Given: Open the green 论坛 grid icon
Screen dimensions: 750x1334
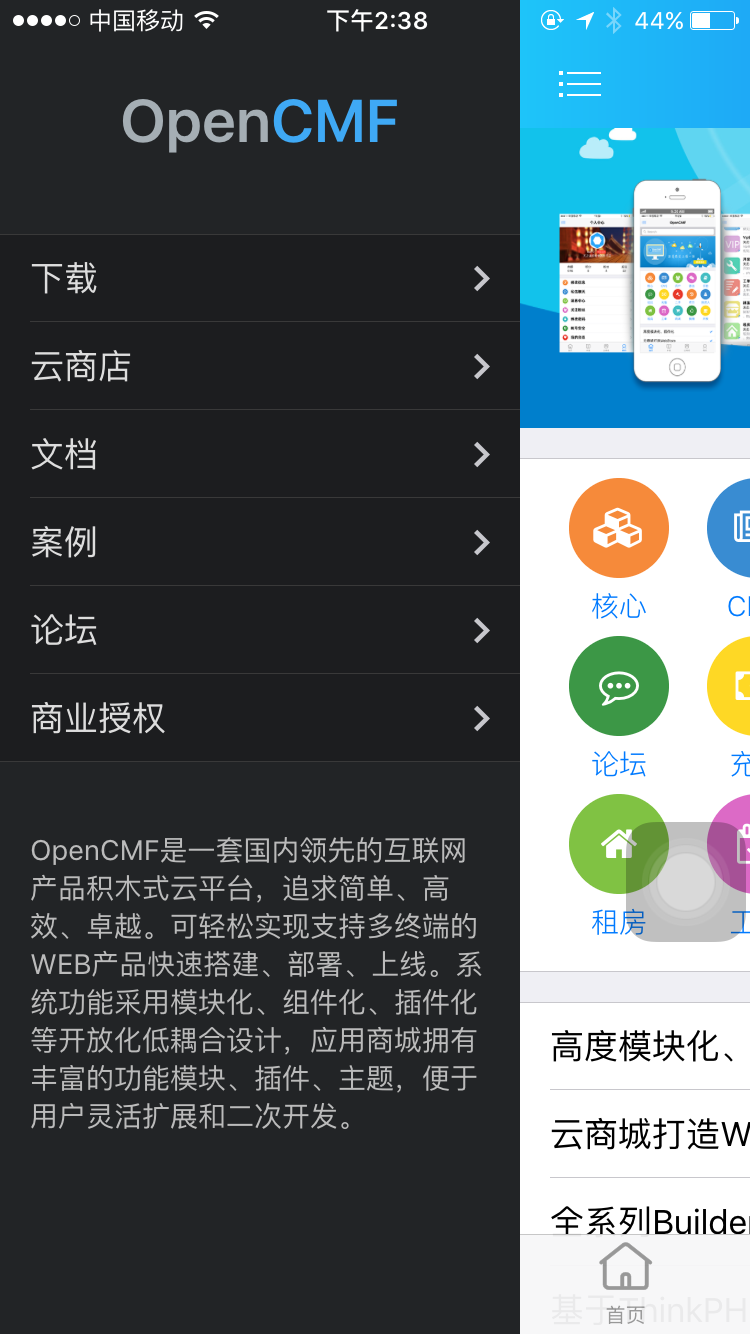Looking at the screenshot, I should tap(618, 686).
